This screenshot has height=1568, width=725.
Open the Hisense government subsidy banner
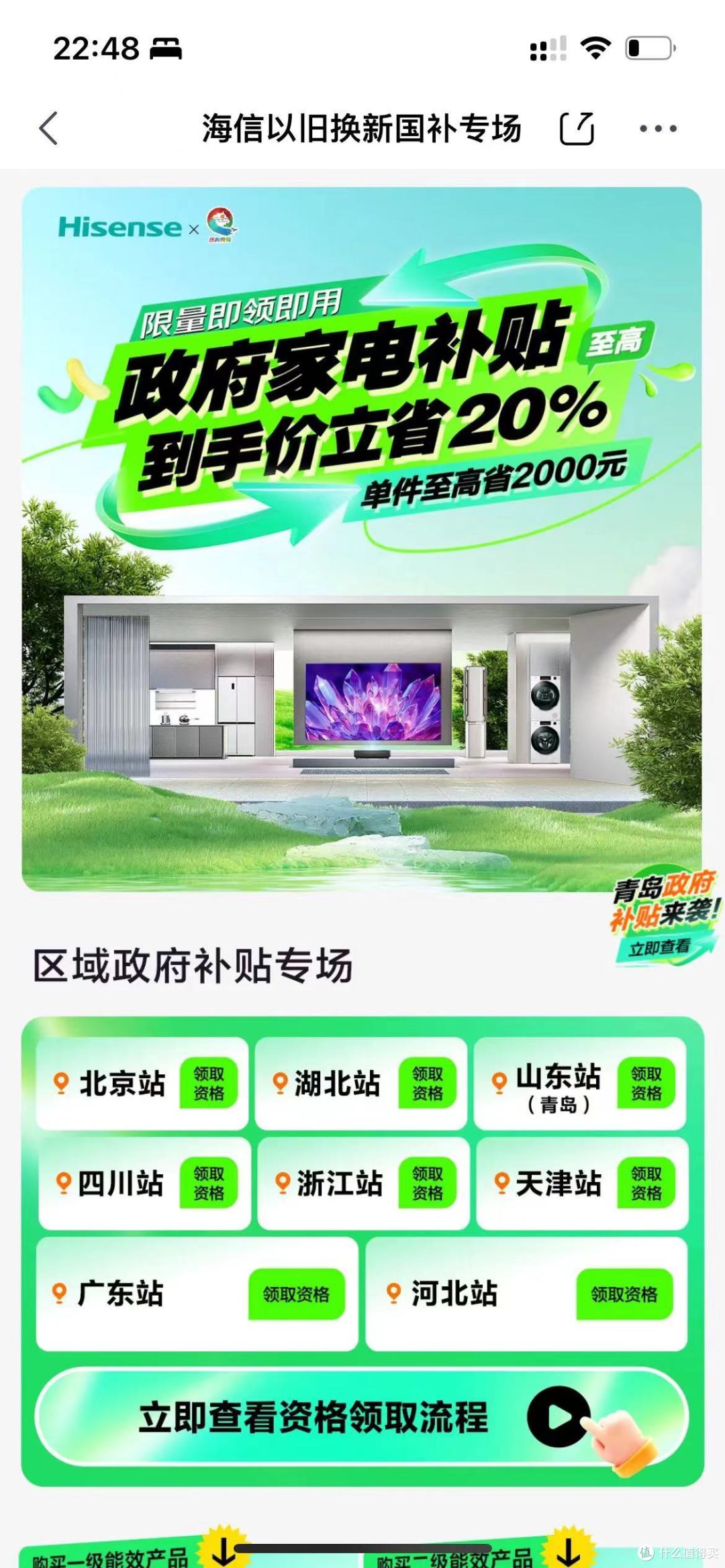[x=362, y=539]
